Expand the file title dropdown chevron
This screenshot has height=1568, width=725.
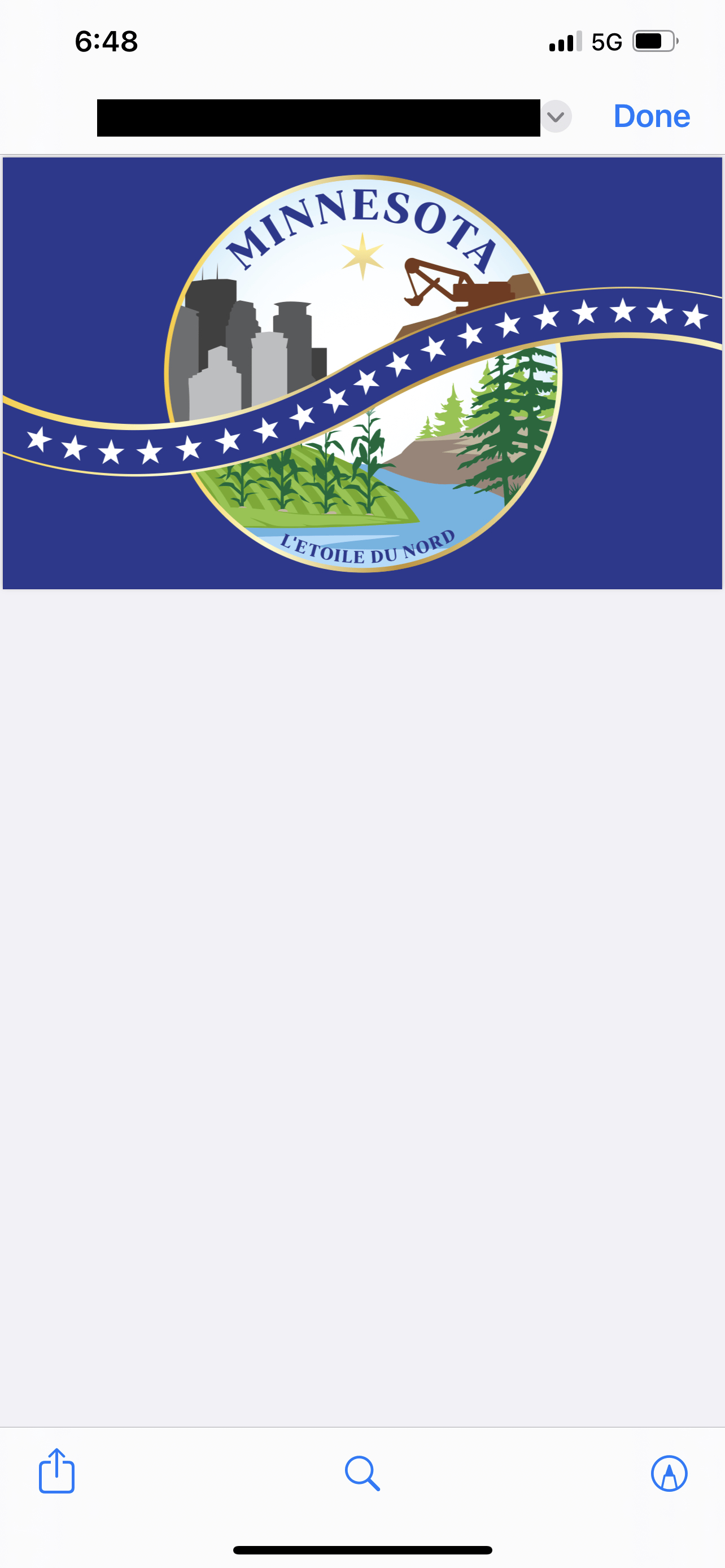click(x=555, y=116)
